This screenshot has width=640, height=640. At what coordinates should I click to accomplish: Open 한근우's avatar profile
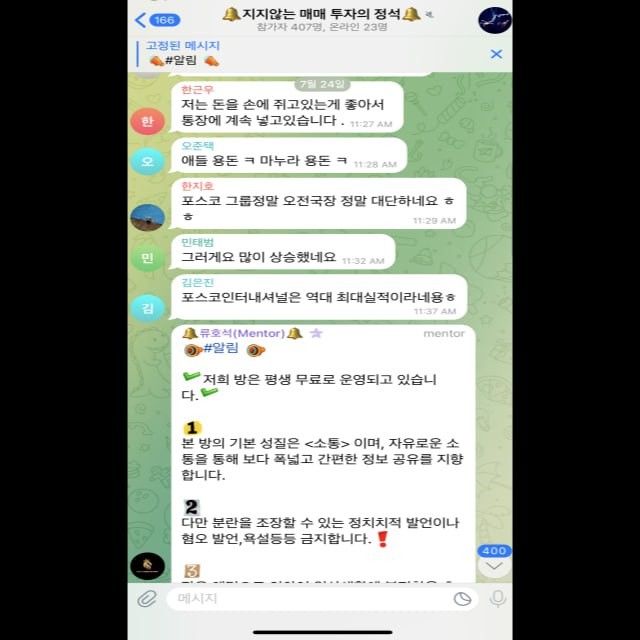[x=147, y=121]
